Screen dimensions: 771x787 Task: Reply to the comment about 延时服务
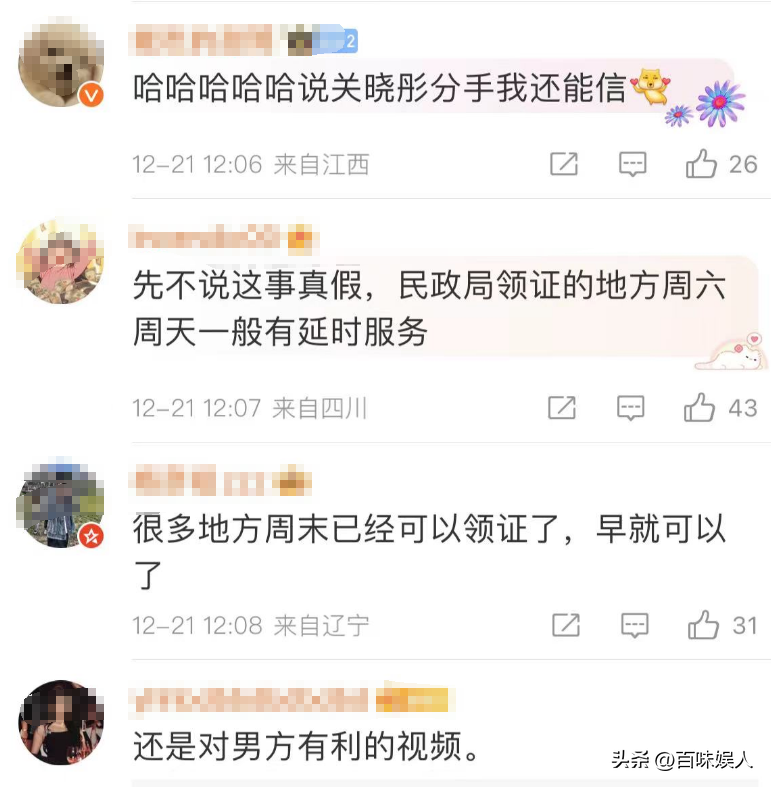[630, 408]
